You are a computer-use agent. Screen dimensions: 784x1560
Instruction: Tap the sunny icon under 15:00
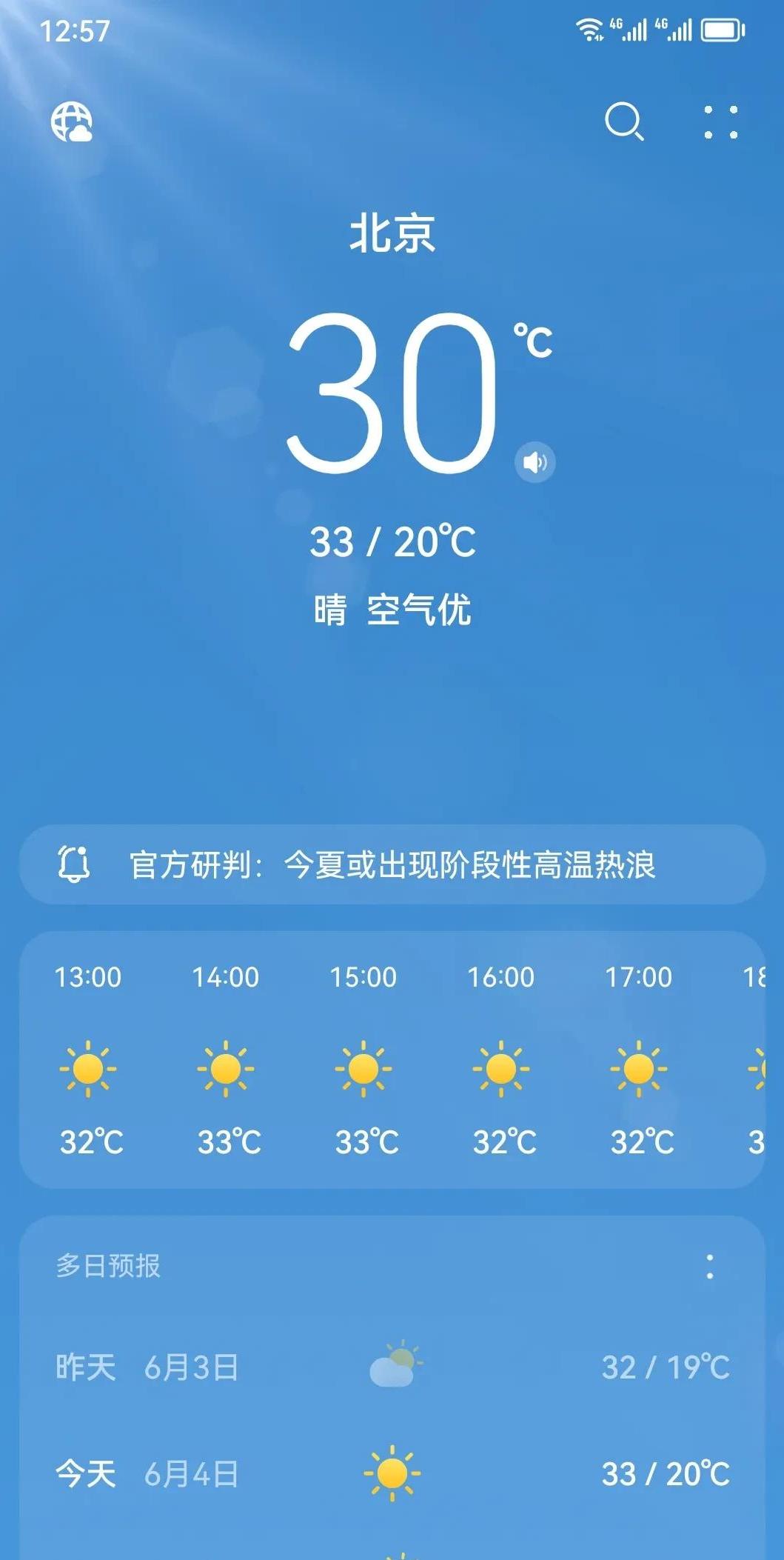pyautogui.click(x=363, y=1069)
